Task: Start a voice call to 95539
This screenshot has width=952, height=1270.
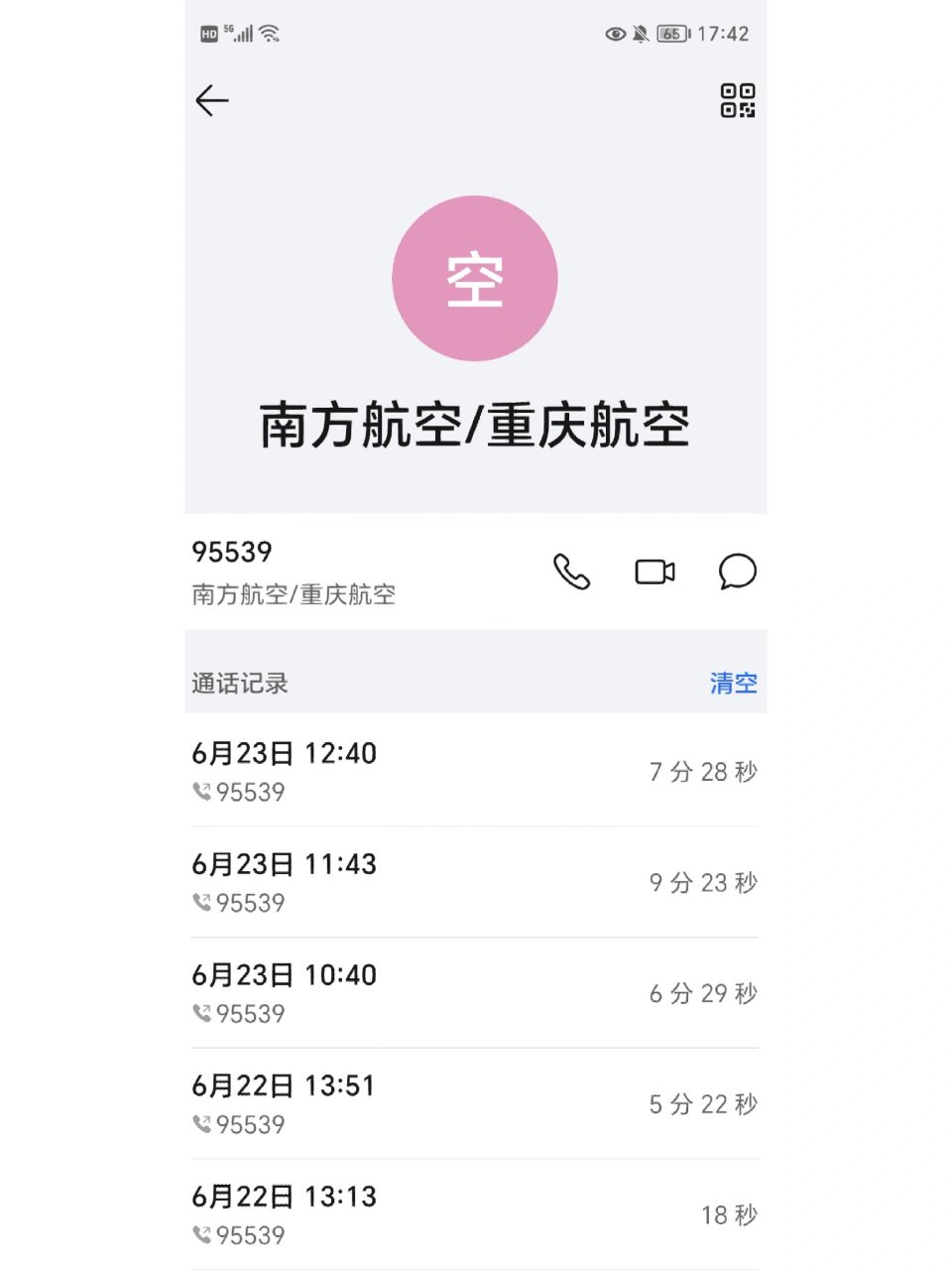Action: 571,572
